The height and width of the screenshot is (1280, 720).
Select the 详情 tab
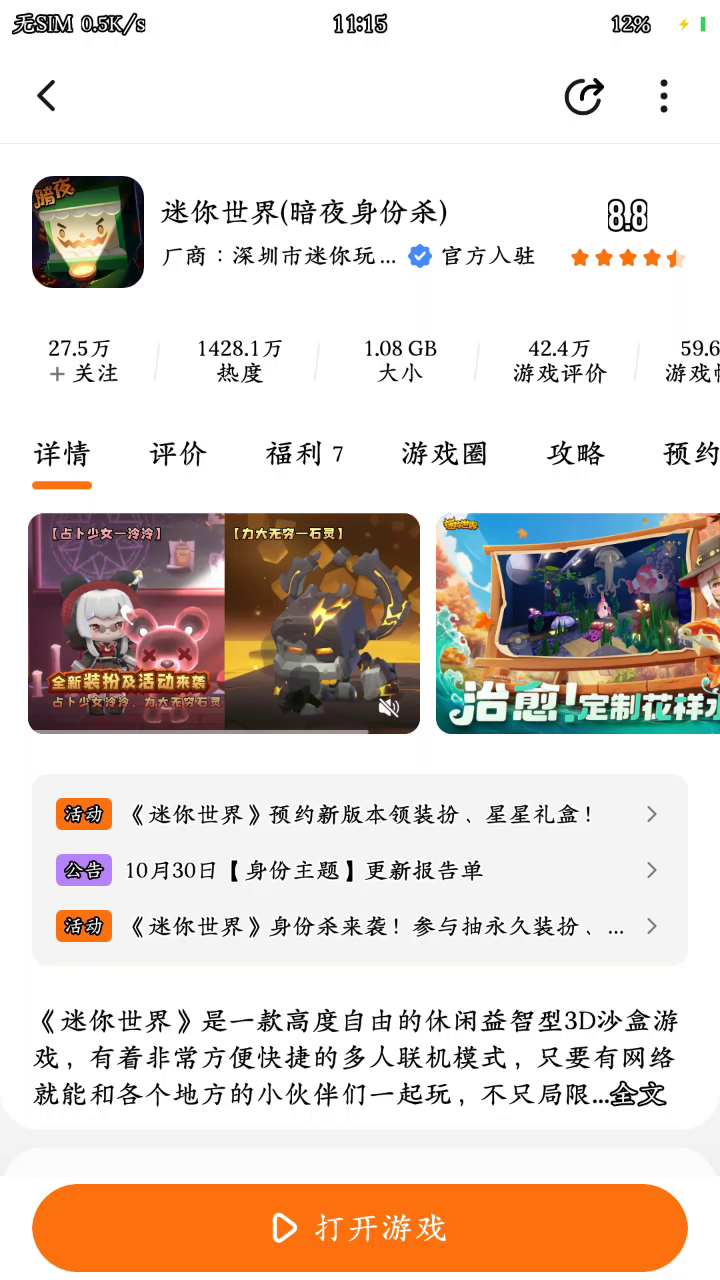pos(62,454)
